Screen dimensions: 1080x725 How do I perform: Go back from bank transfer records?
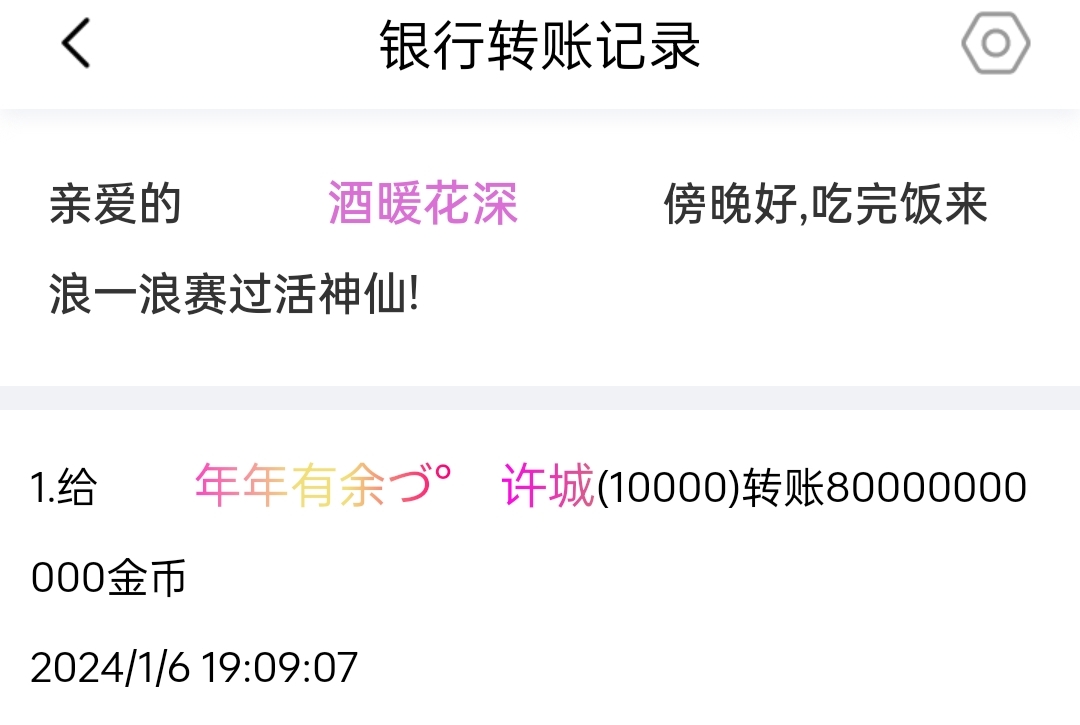76,45
